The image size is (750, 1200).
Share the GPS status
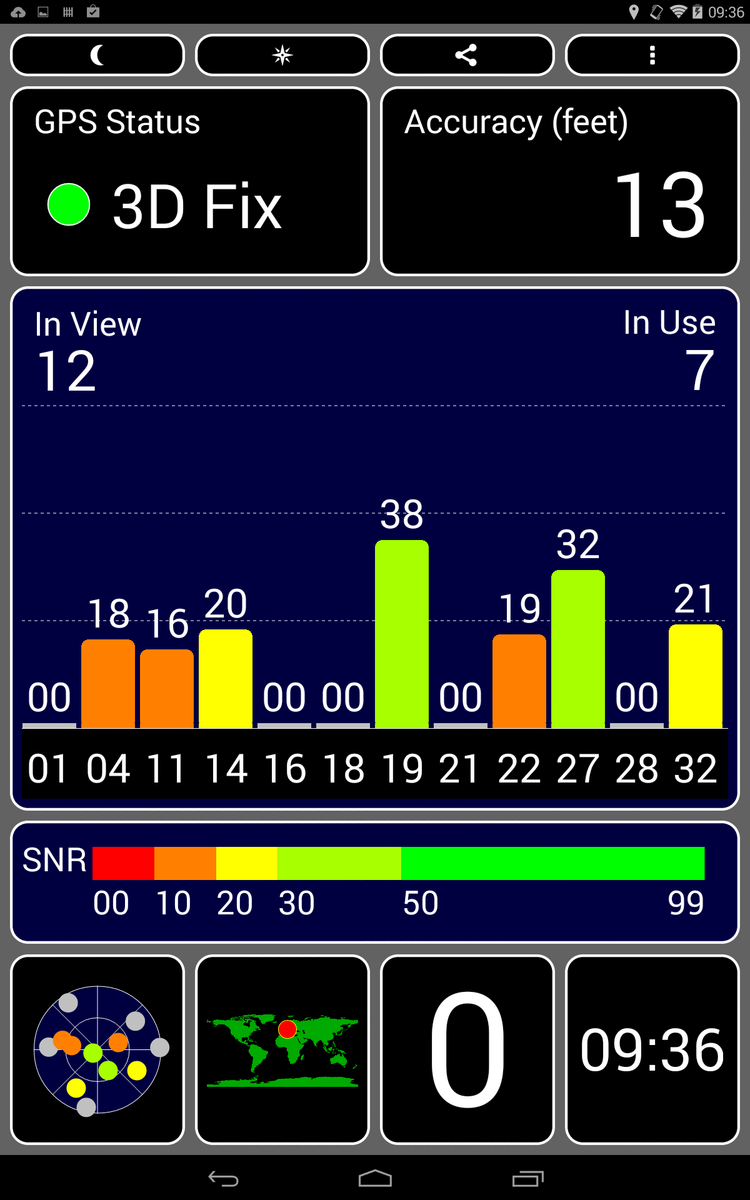(x=467, y=56)
